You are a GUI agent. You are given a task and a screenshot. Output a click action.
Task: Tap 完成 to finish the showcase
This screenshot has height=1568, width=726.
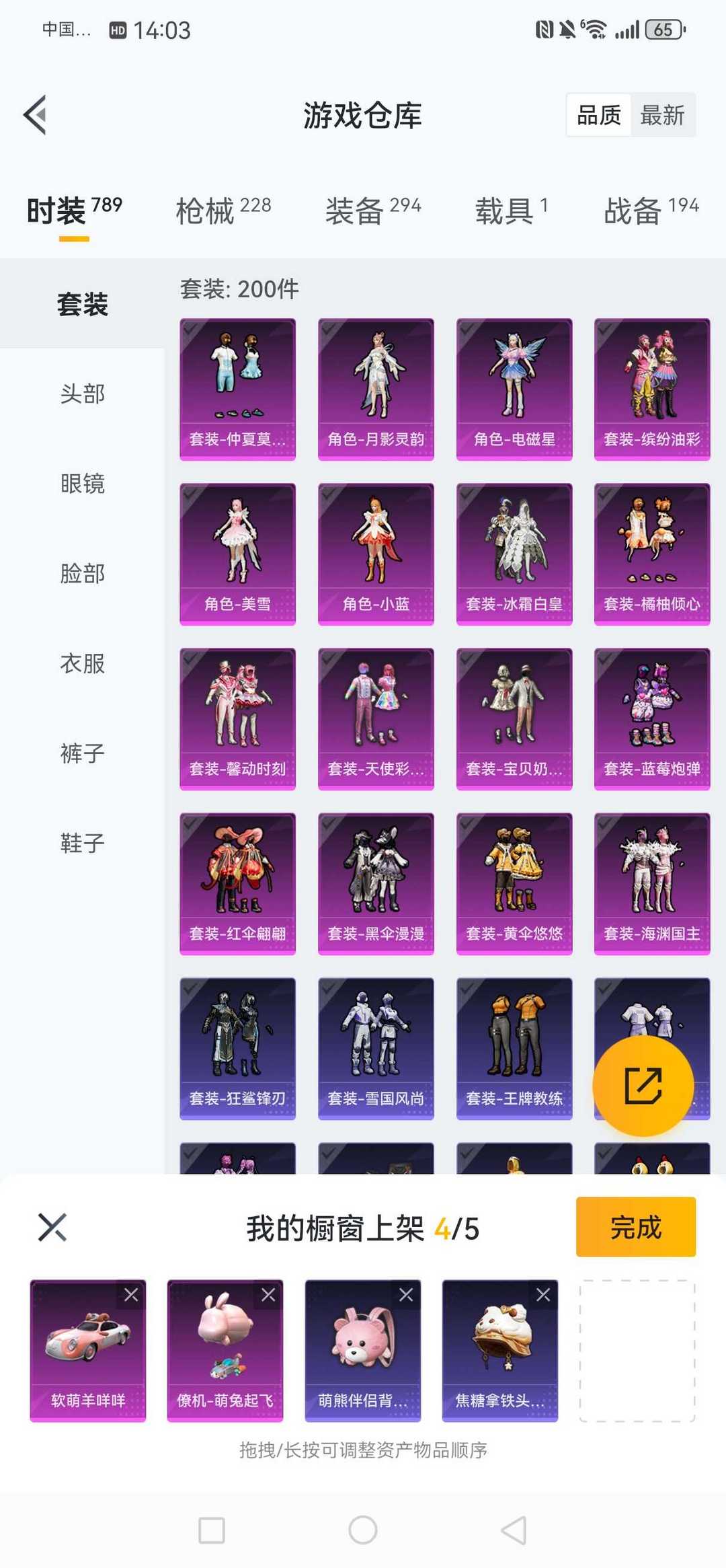[x=635, y=1227]
